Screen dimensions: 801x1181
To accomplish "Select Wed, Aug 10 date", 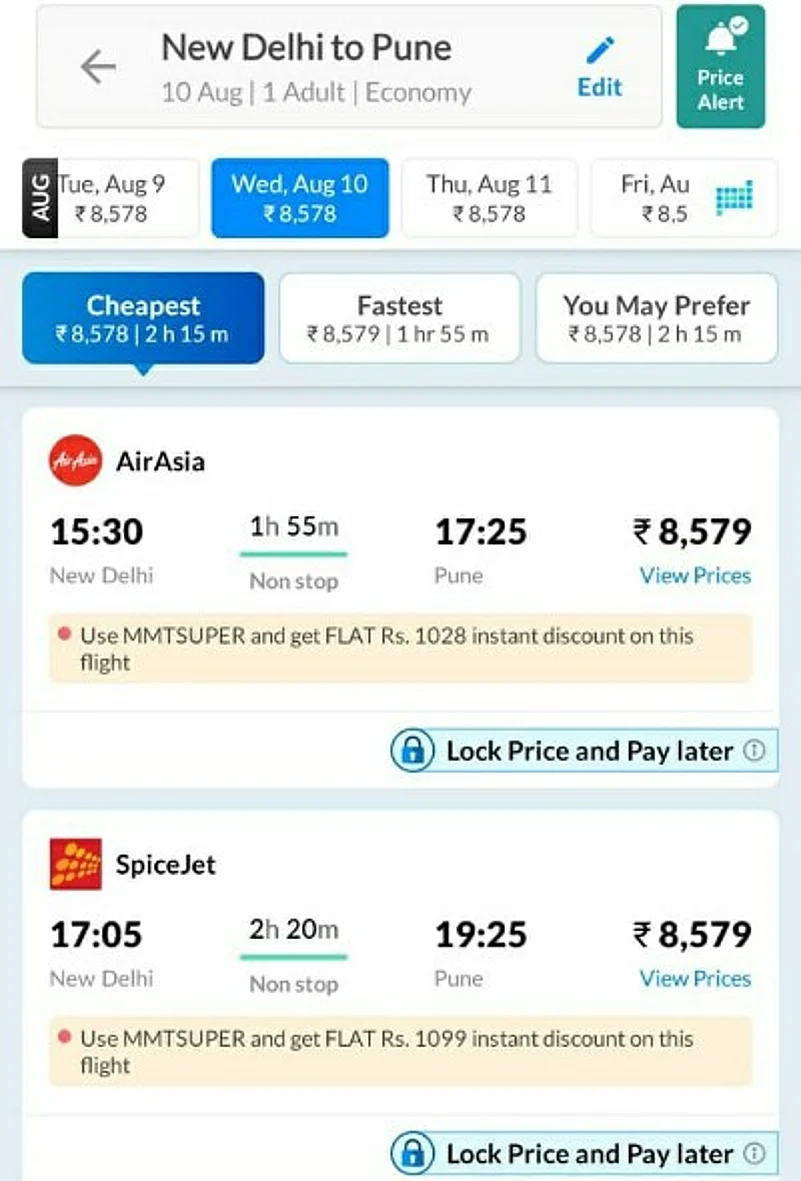I will [299, 198].
